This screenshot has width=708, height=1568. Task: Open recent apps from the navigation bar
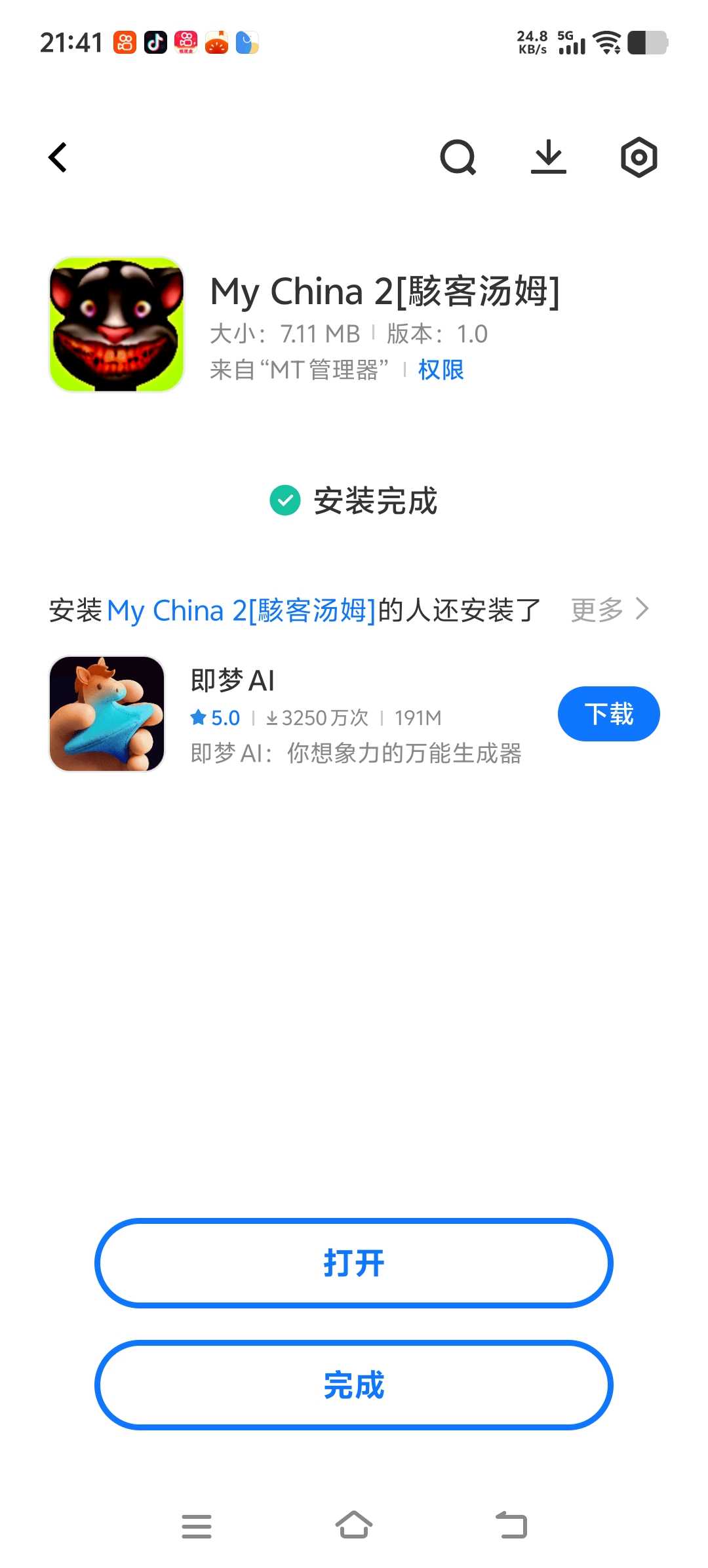pyautogui.click(x=197, y=1525)
